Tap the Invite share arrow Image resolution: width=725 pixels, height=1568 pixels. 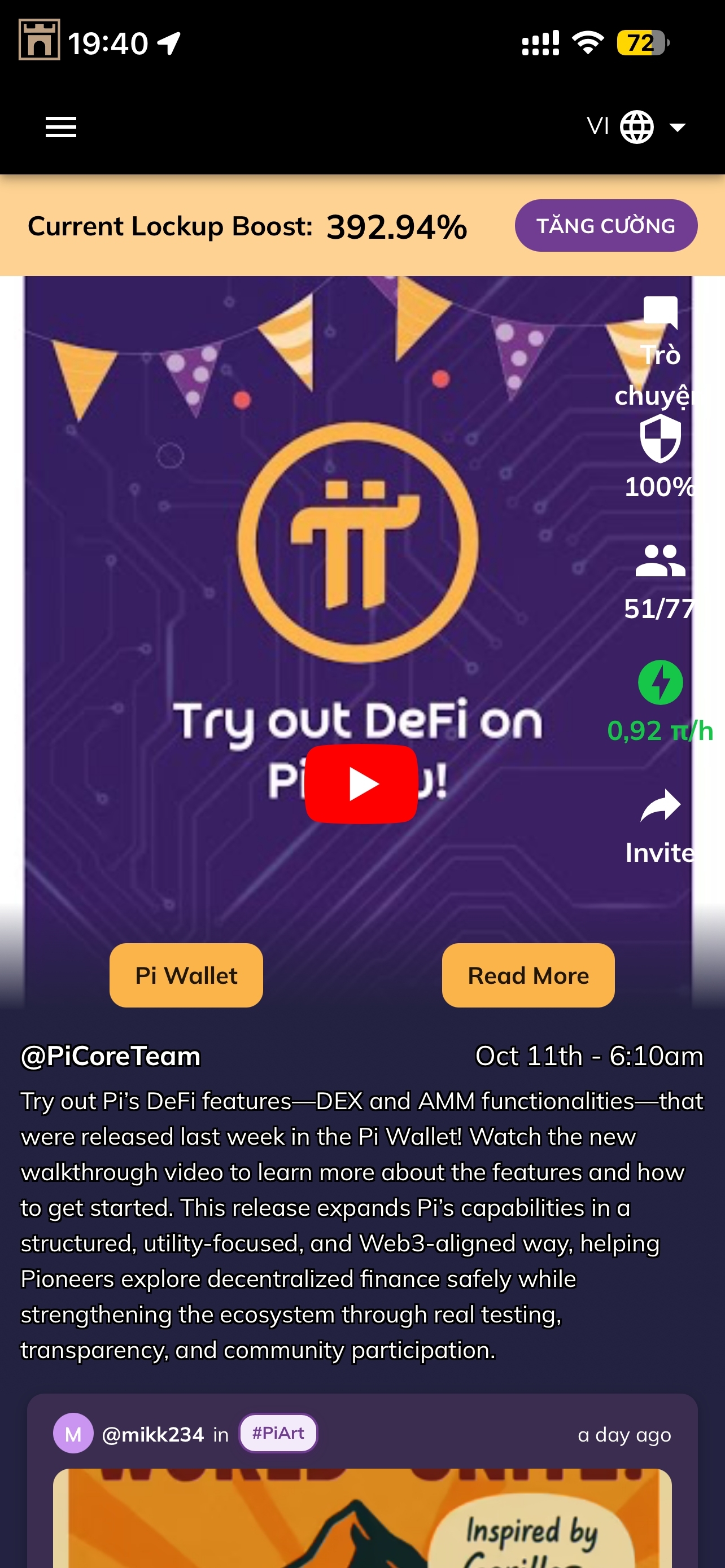click(x=660, y=805)
